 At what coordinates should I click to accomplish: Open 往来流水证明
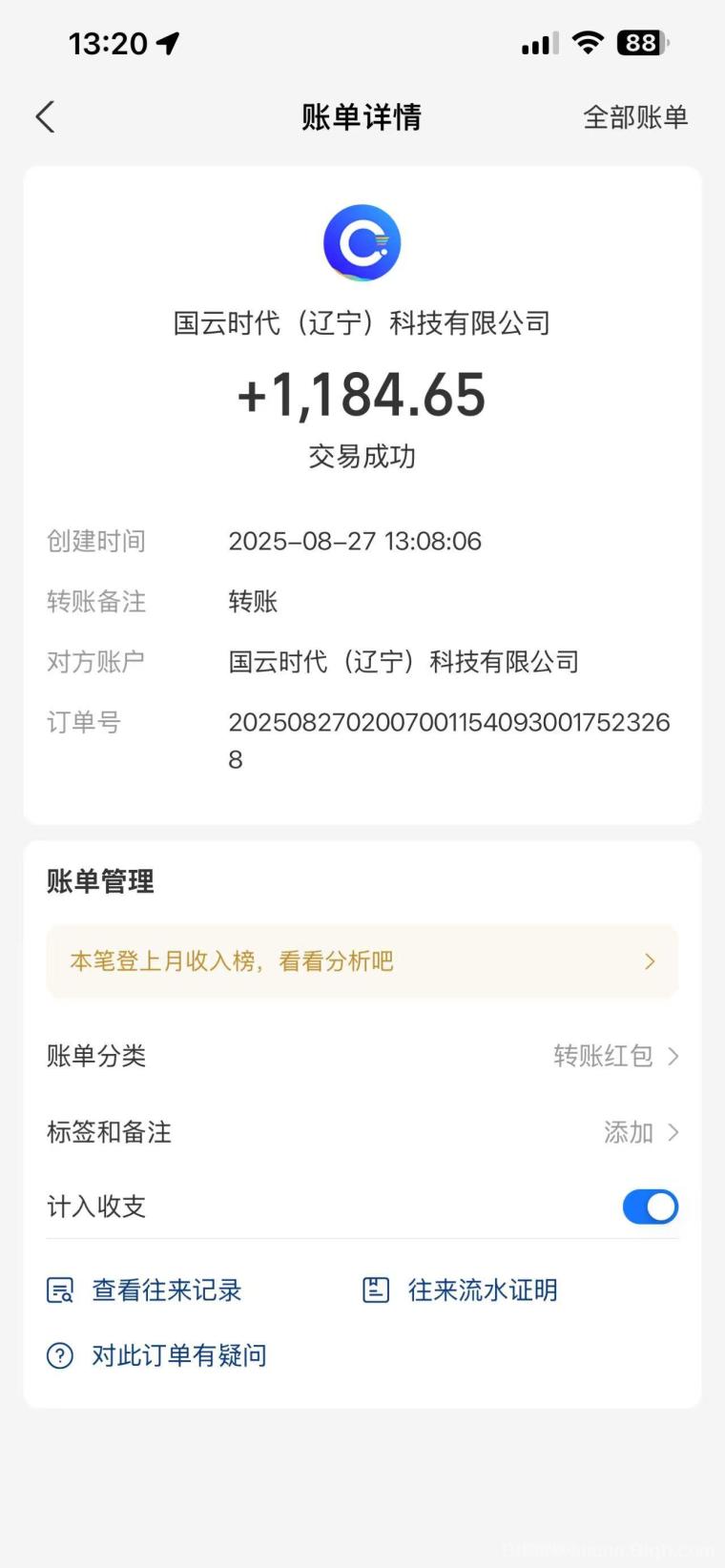click(x=461, y=1290)
